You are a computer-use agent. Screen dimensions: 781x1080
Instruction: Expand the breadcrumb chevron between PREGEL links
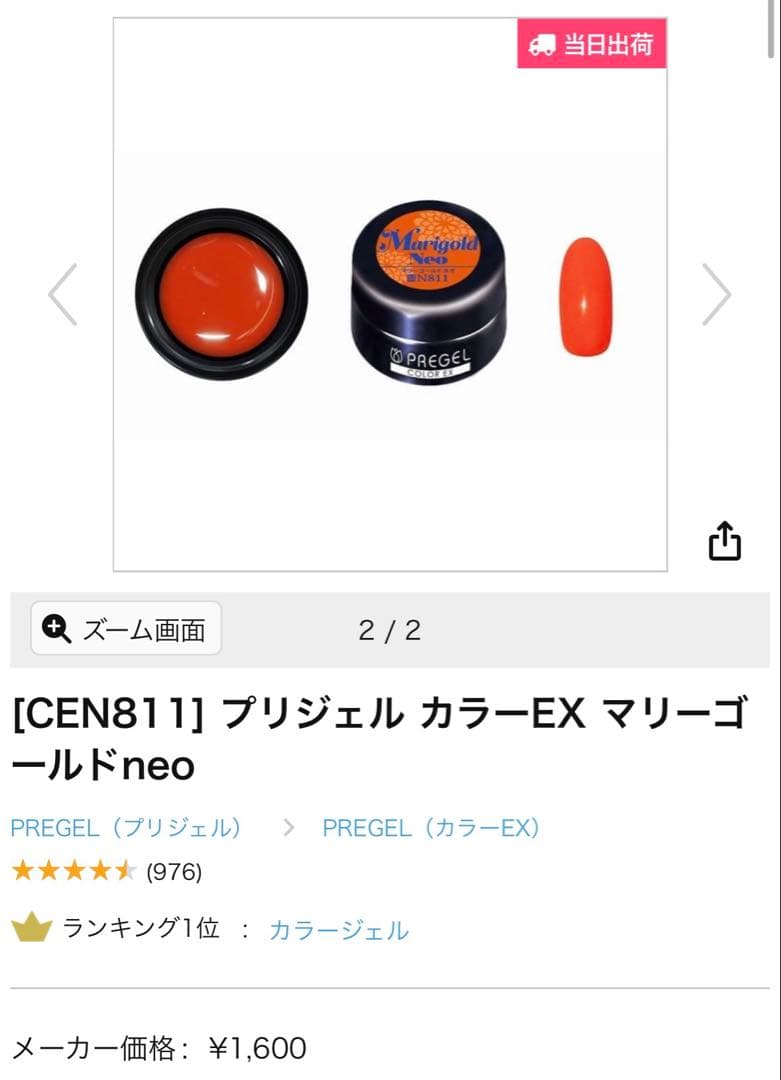(x=287, y=828)
